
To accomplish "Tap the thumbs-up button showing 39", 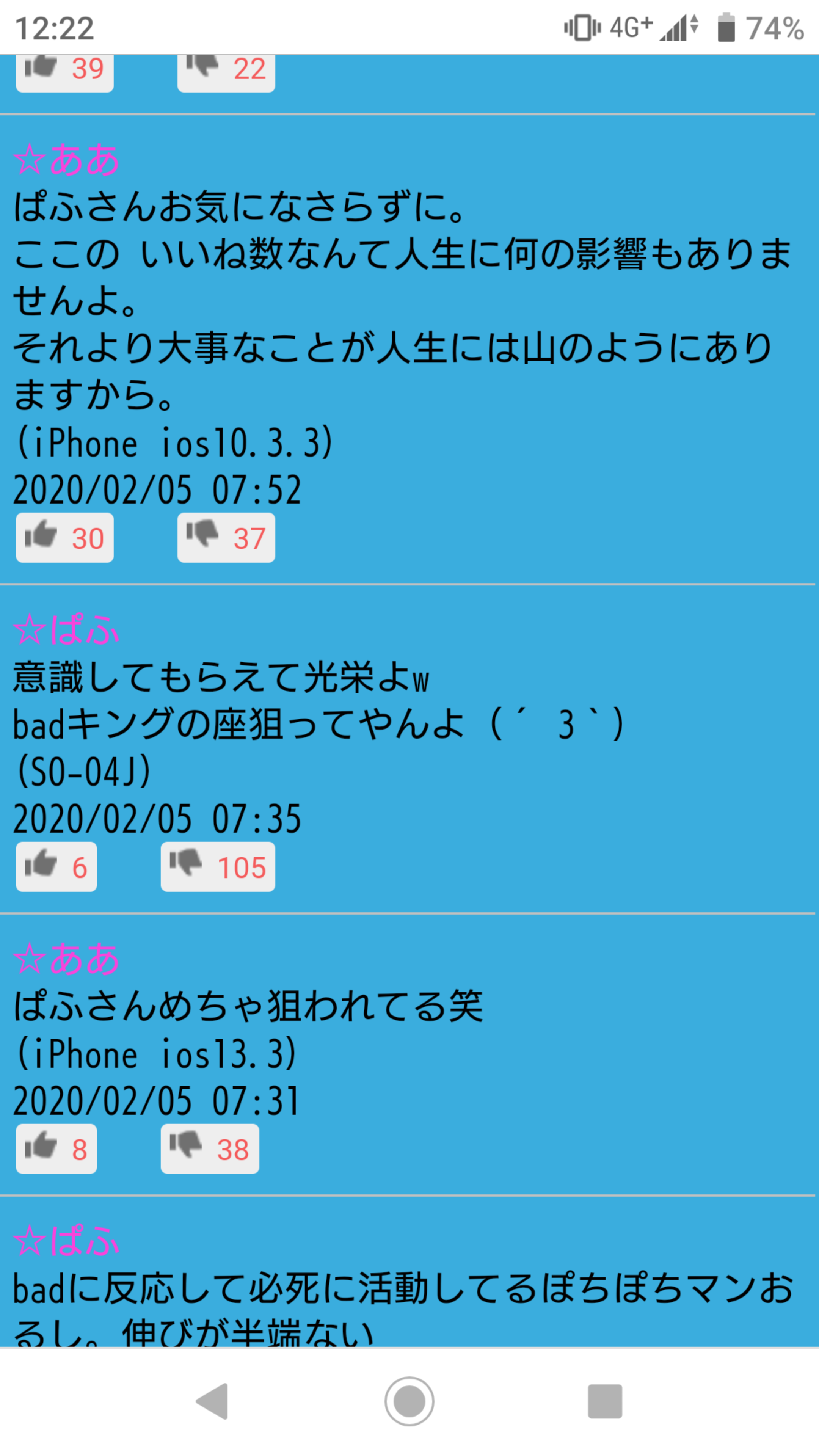I will pyautogui.click(x=64, y=71).
